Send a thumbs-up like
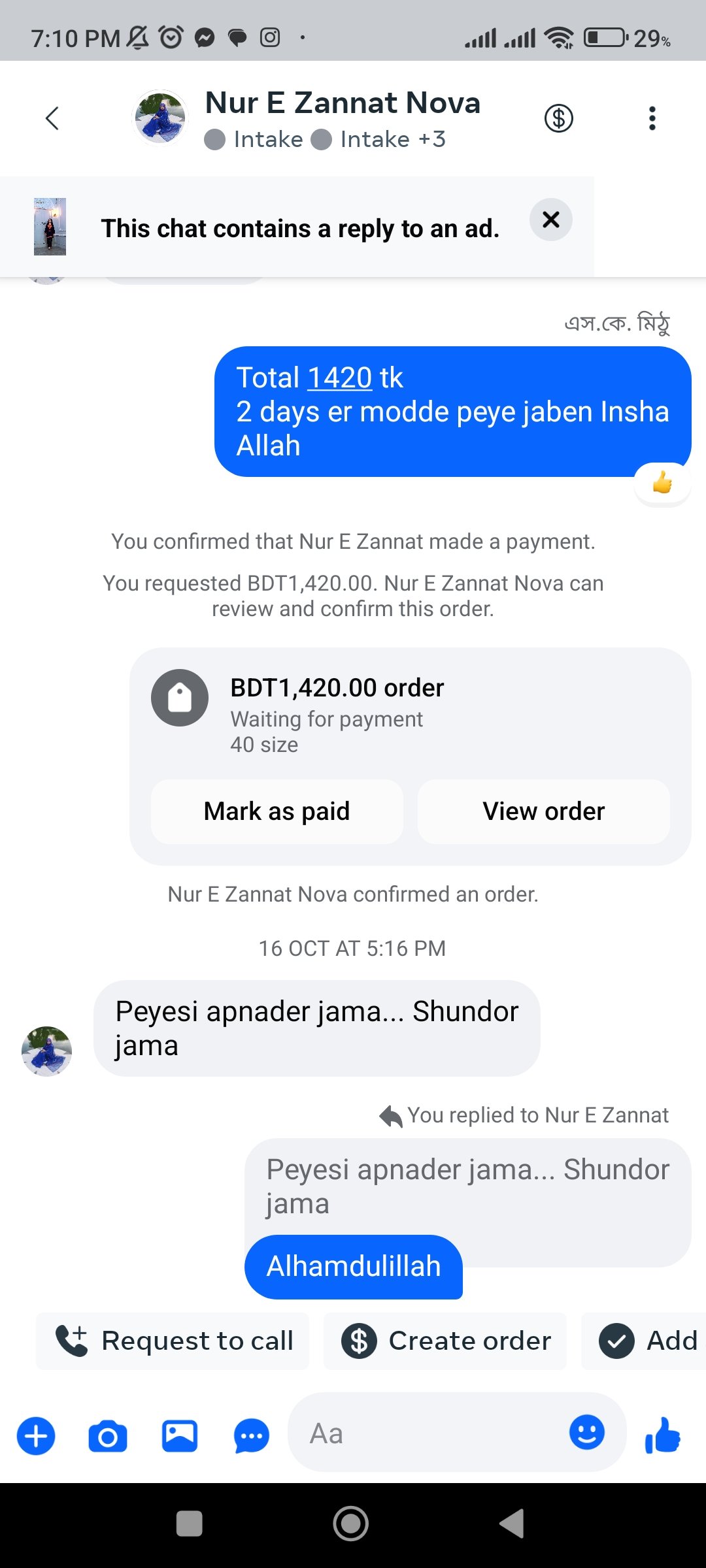Viewport: 706px width, 1568px height. coord(663,1435)
